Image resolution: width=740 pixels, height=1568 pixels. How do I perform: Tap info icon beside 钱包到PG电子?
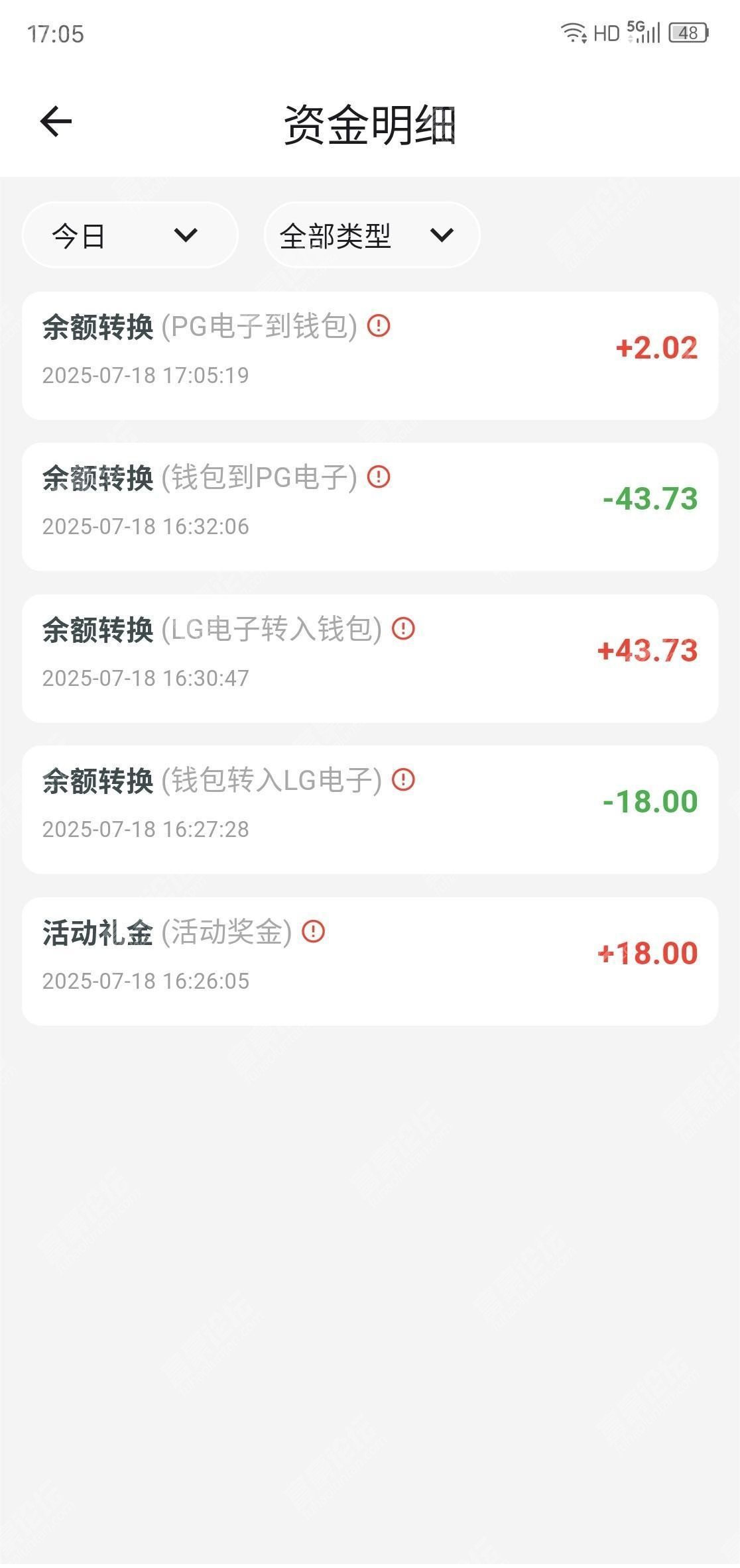point(379,477)
